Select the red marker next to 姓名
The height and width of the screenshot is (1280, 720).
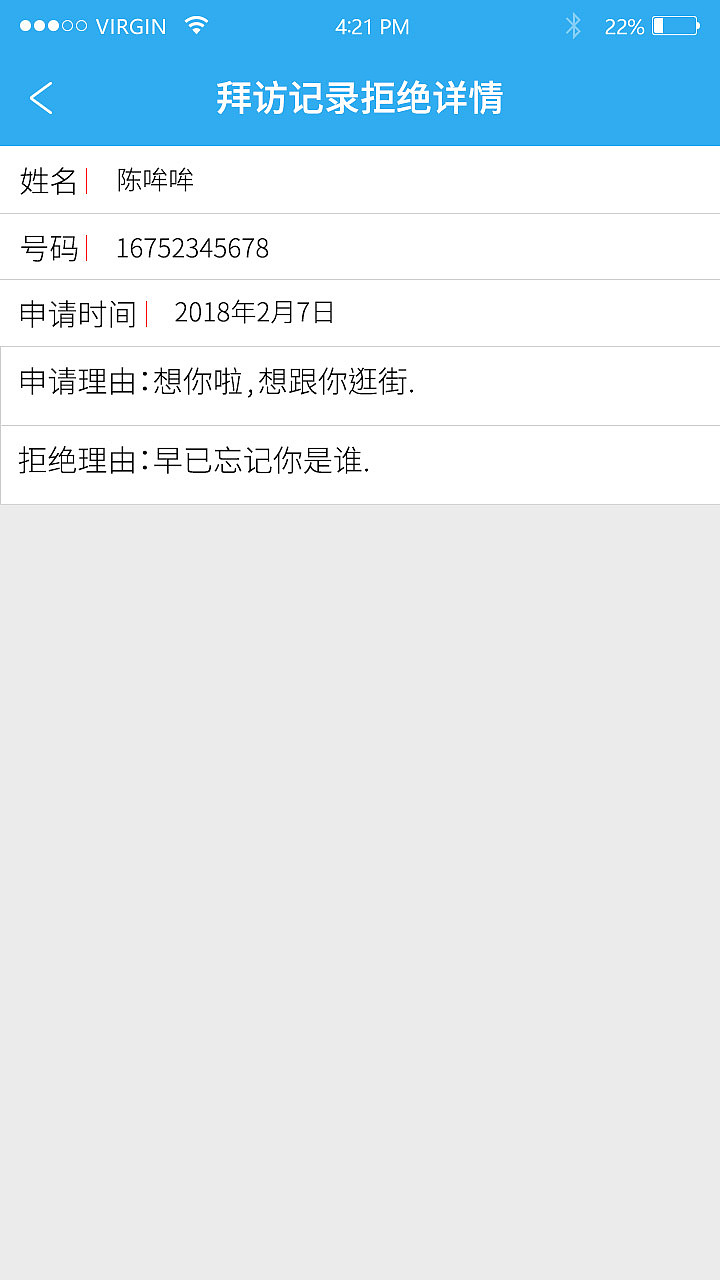[85, 180]
